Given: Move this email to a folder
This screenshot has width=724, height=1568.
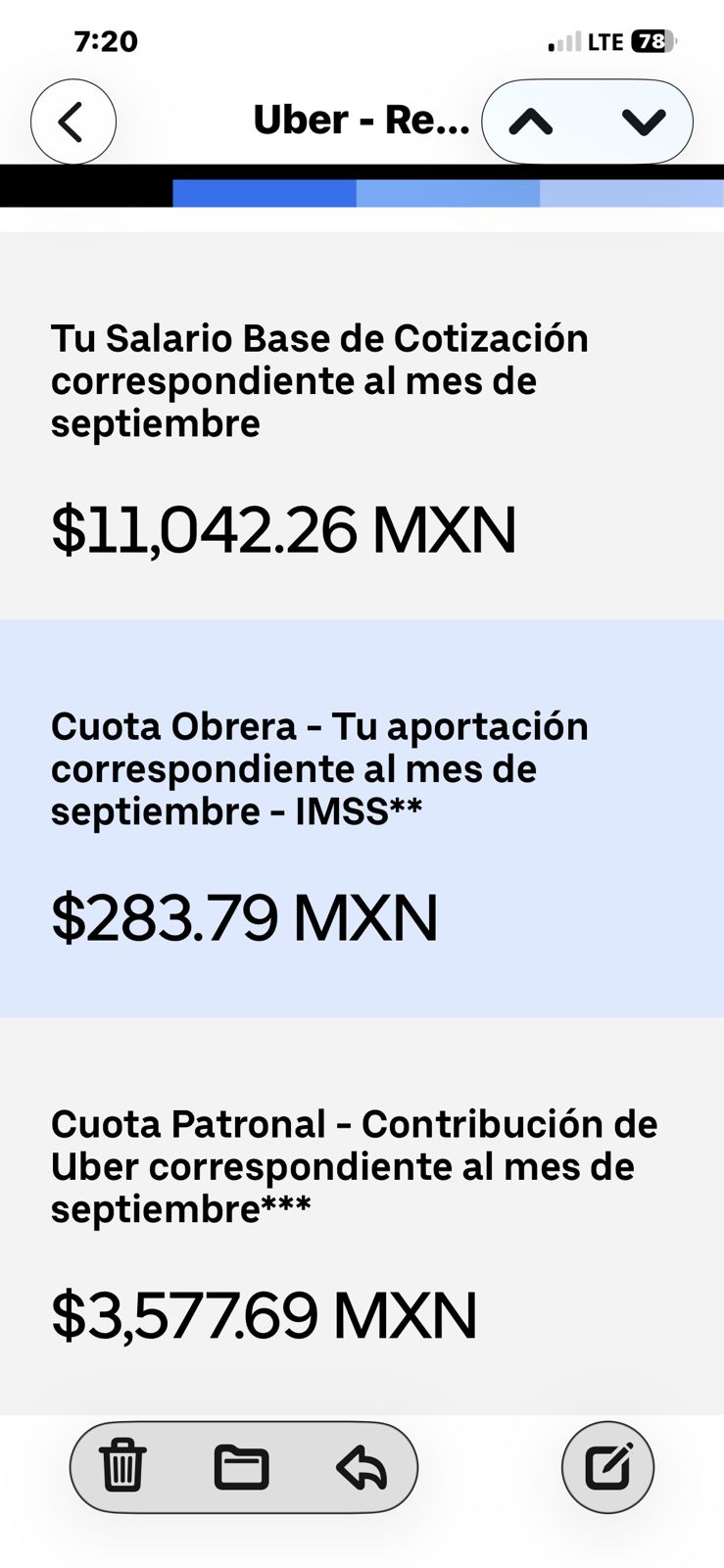Looking at the screenshot, I should tap(242, 1467).
